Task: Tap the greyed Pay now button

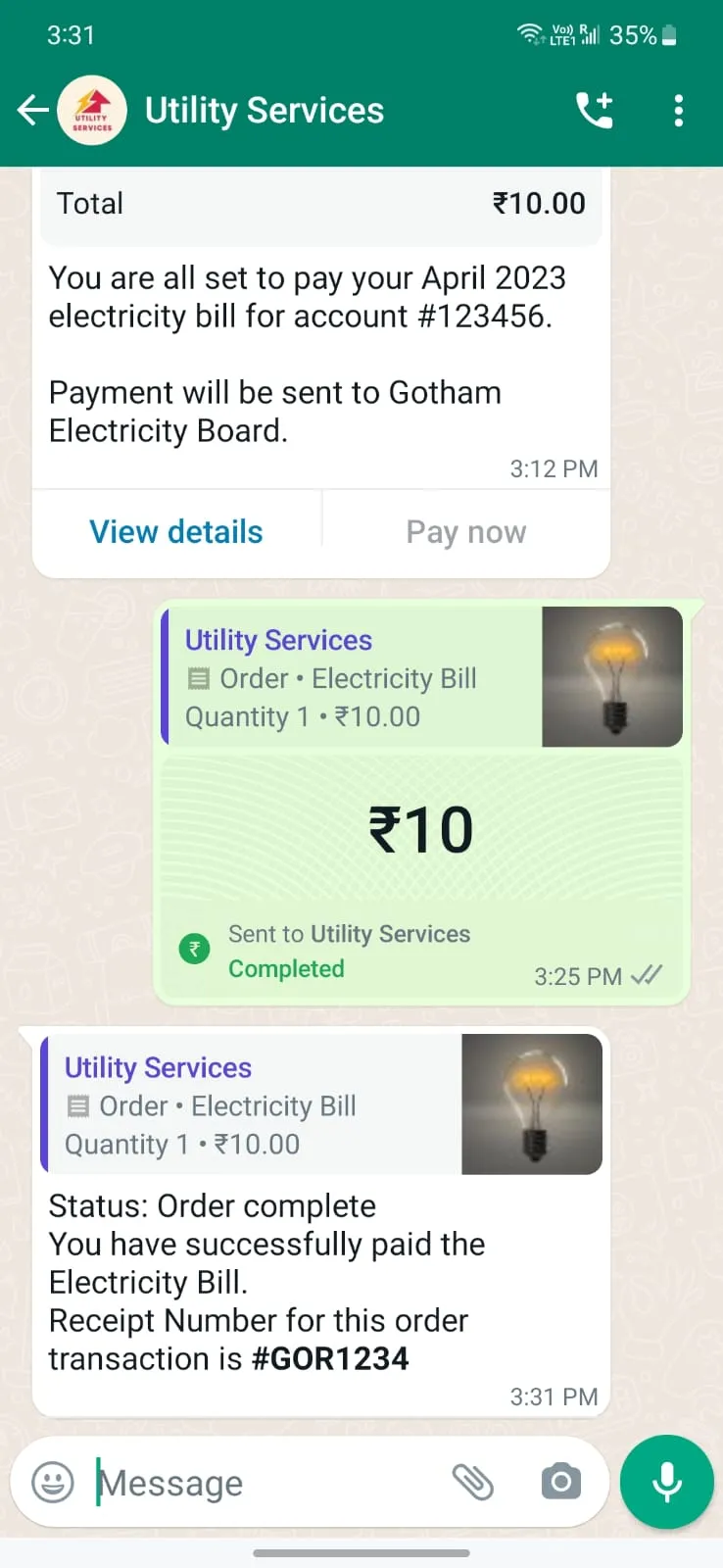Action: coord(466,532)
